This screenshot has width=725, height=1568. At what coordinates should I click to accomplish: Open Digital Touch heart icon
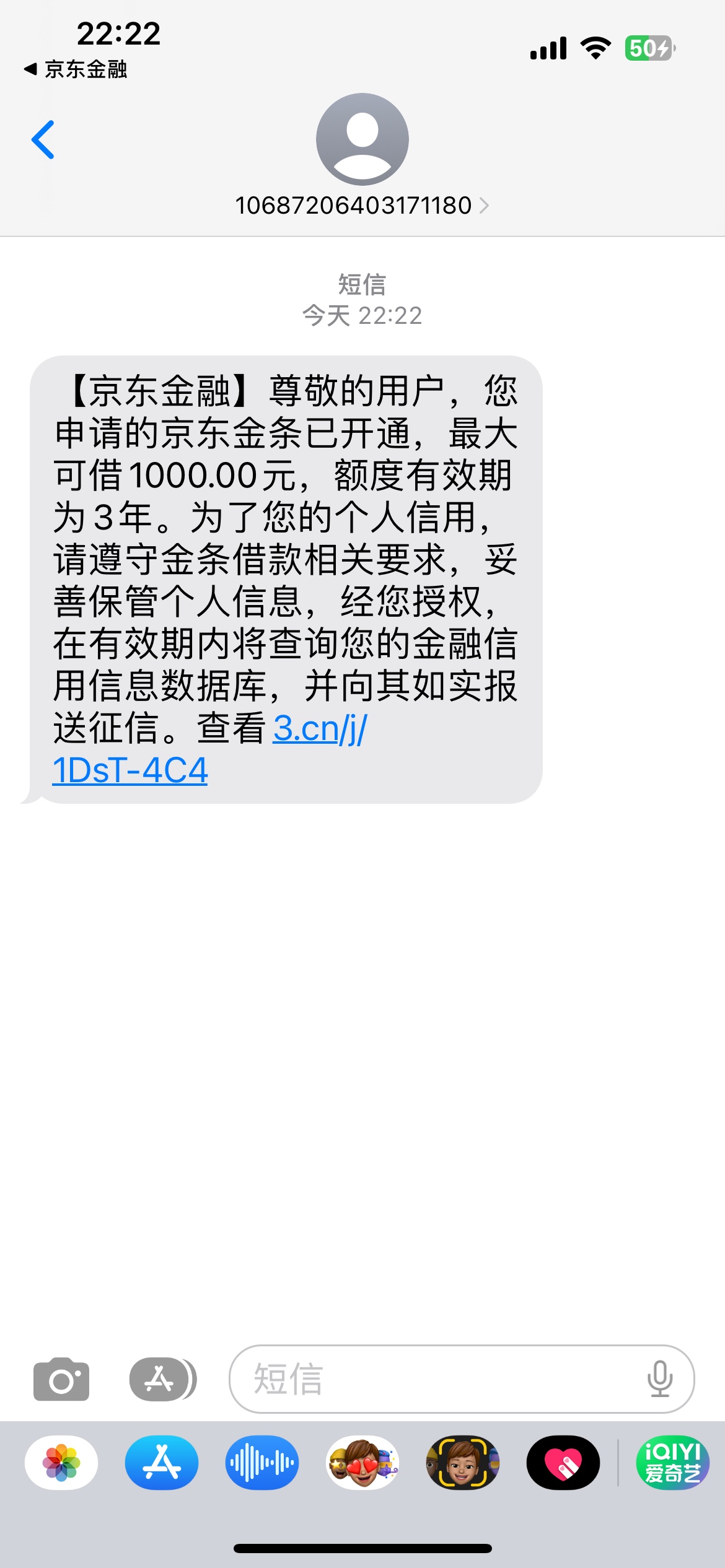point(563,1463)
